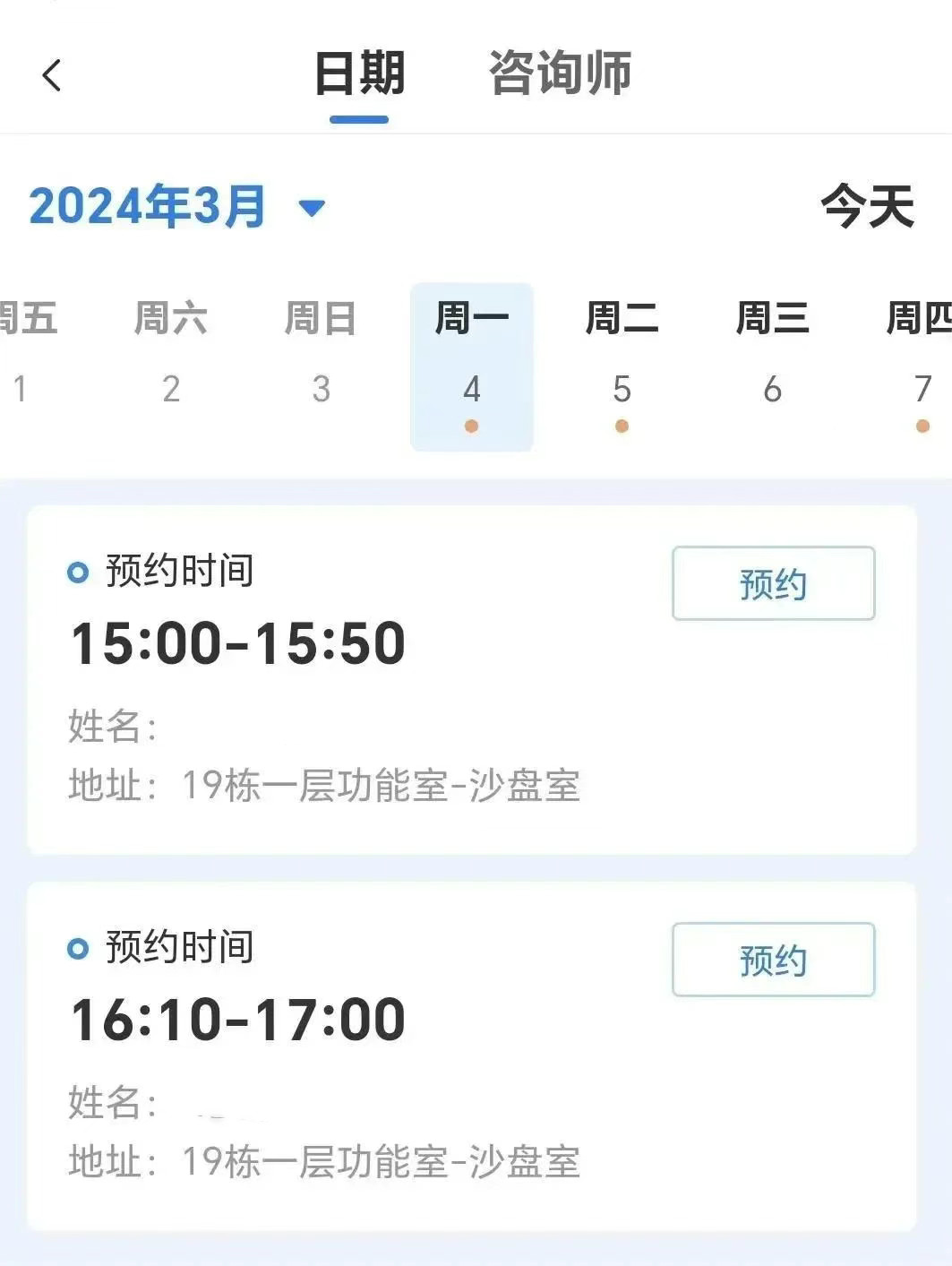Select the 日期 tab

(359, 73)
